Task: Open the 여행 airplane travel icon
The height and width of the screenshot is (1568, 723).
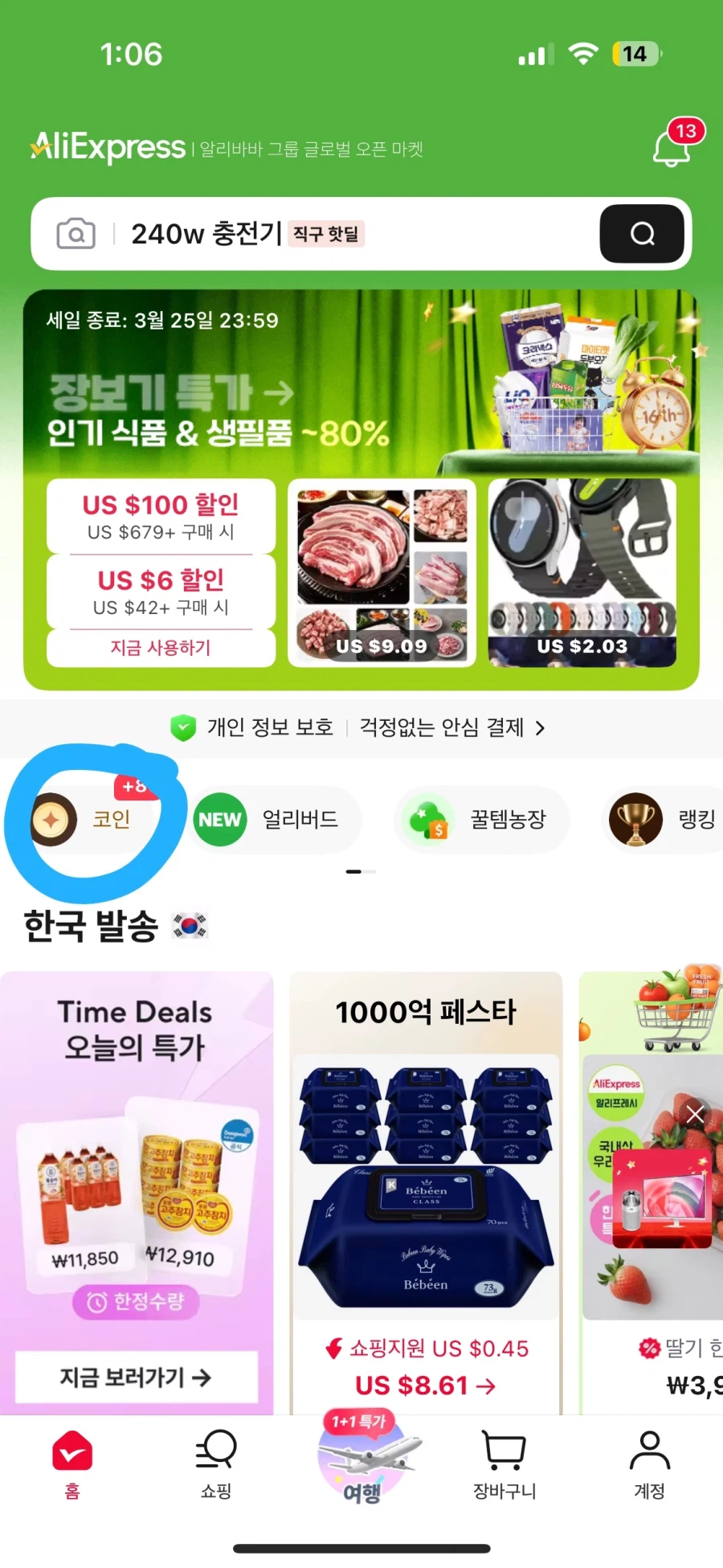Action: click(363, 1463)
